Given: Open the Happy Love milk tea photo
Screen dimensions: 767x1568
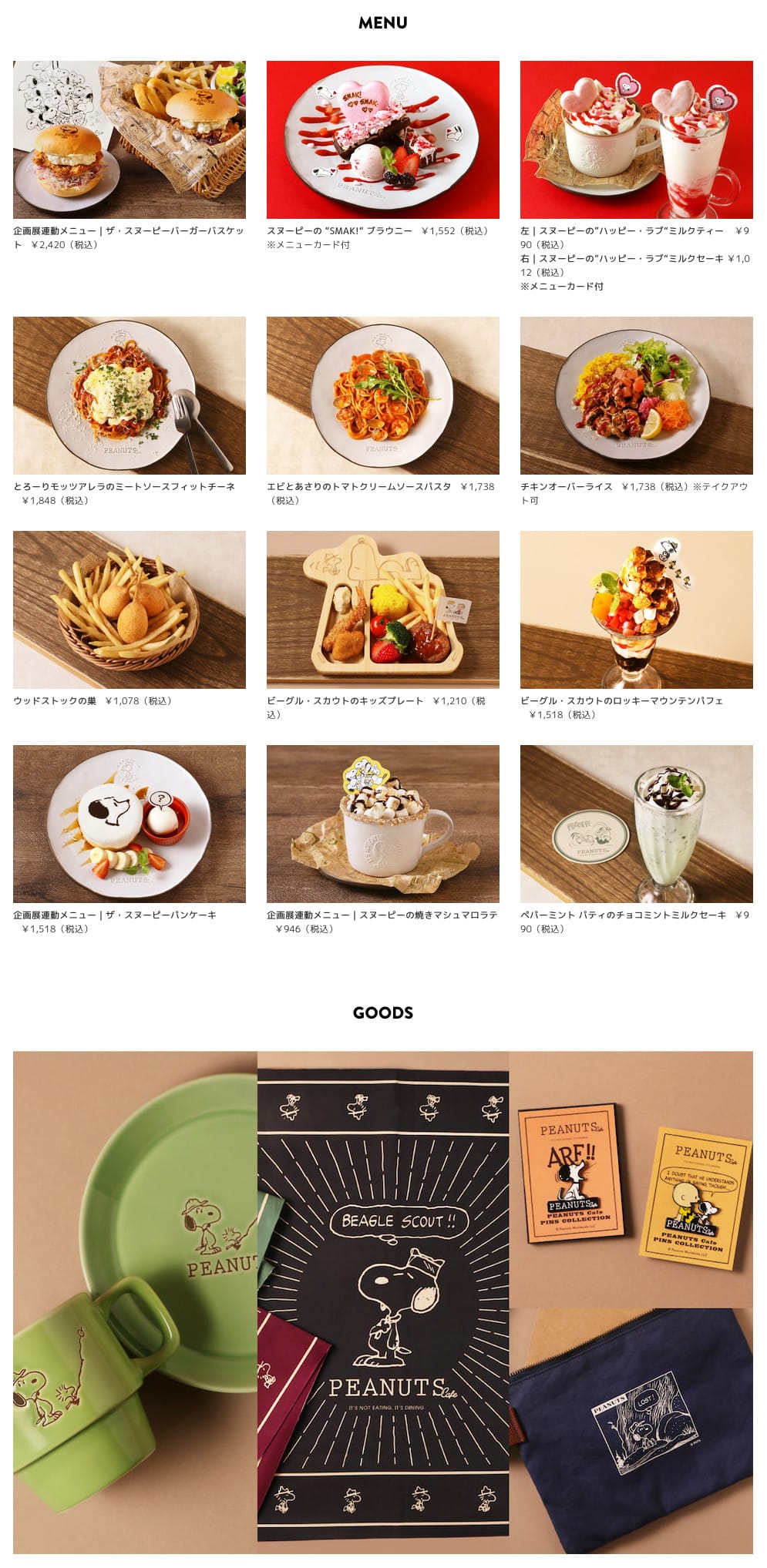Looking at the screenshot, I should point(636,139).
